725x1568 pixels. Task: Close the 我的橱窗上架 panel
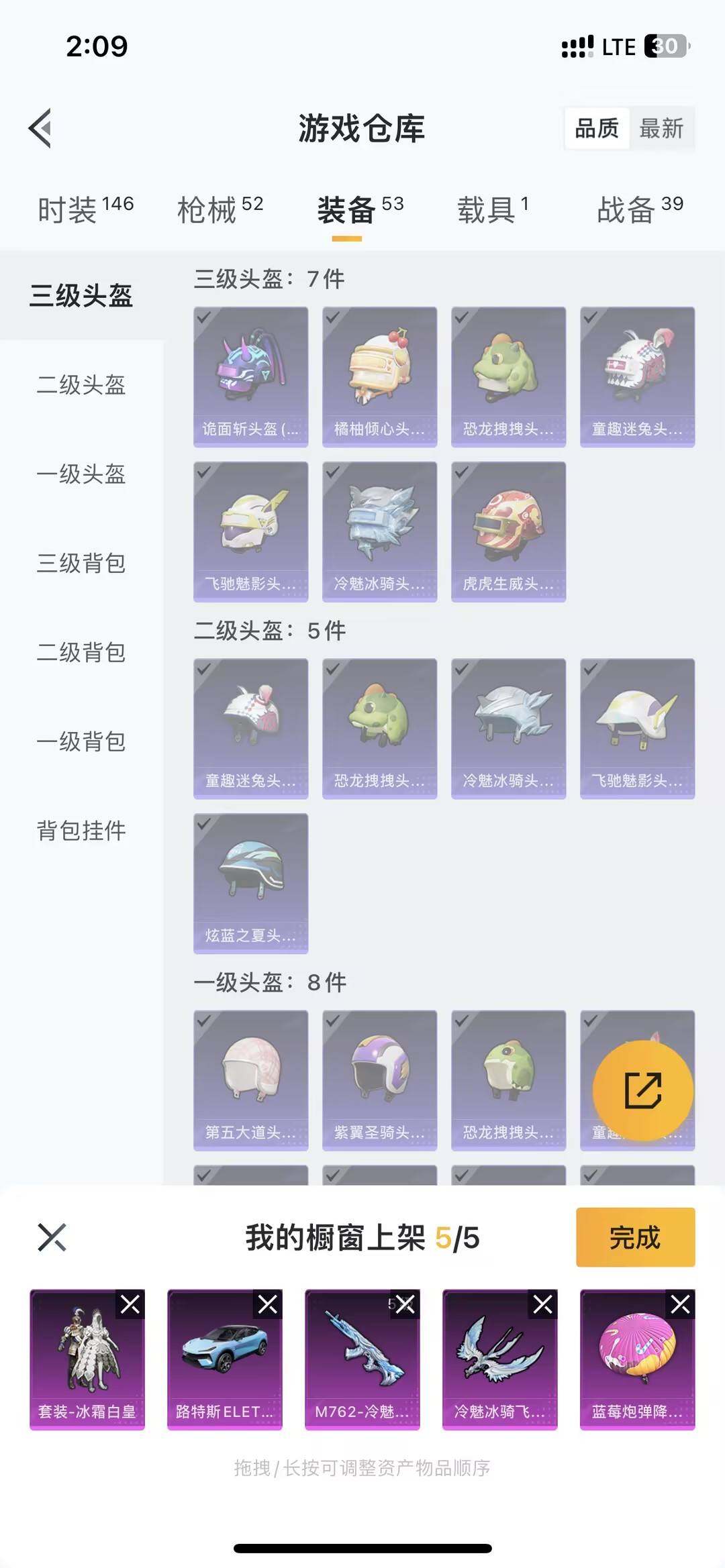(x=52, y=1237)
